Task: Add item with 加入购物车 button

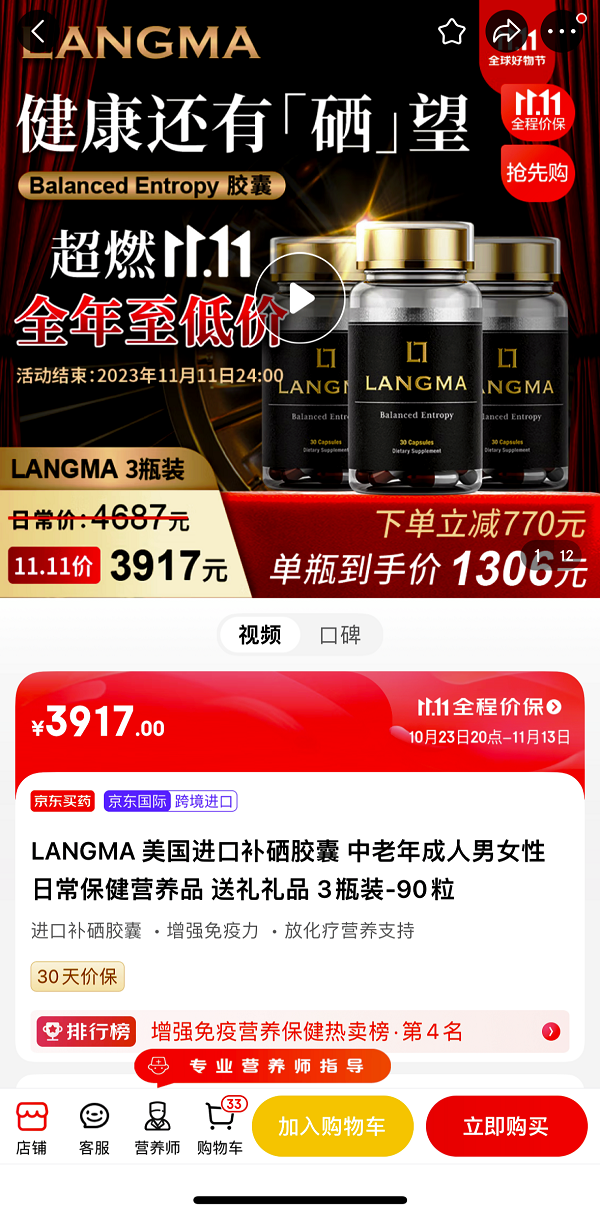Action: click(332, 1126)
